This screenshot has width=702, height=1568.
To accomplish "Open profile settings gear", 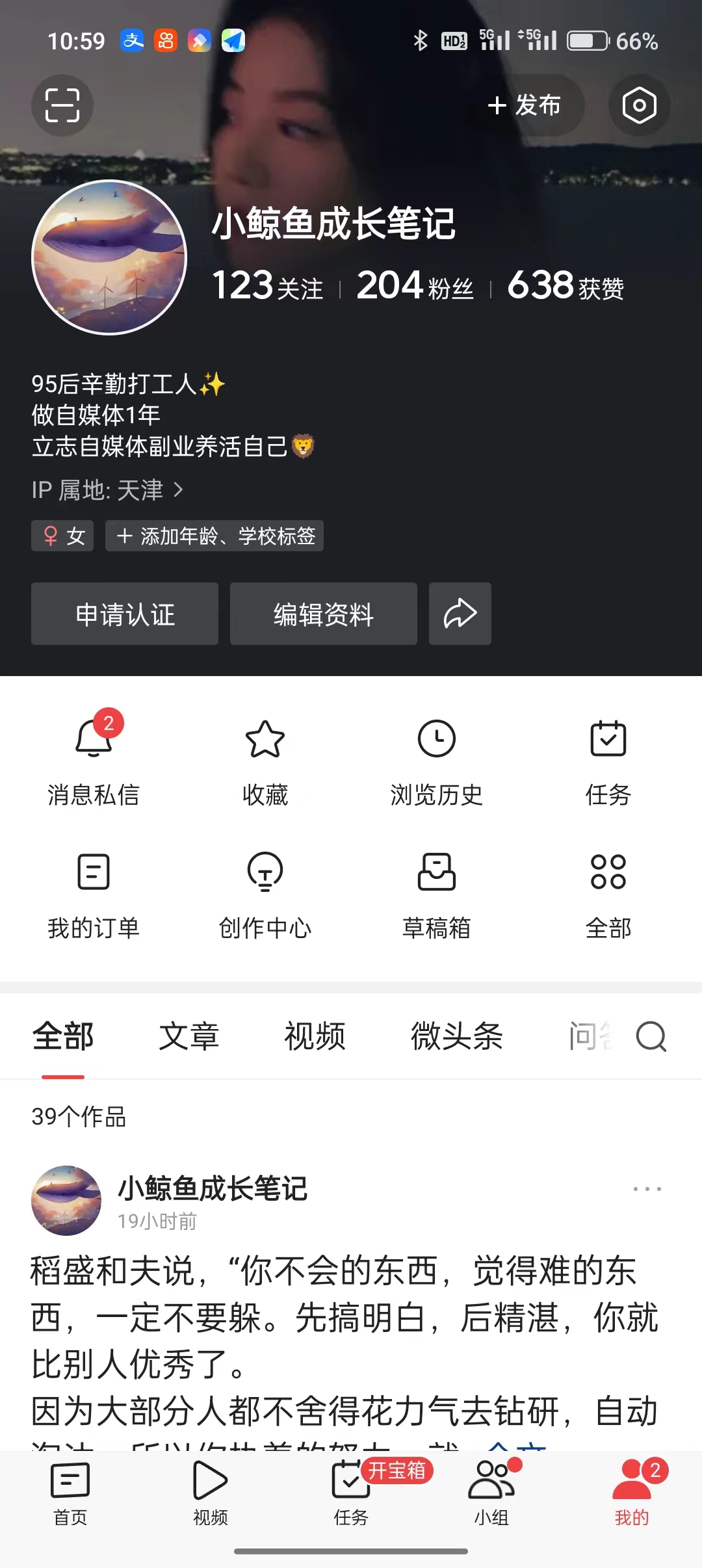I will (x=639, y=105).
